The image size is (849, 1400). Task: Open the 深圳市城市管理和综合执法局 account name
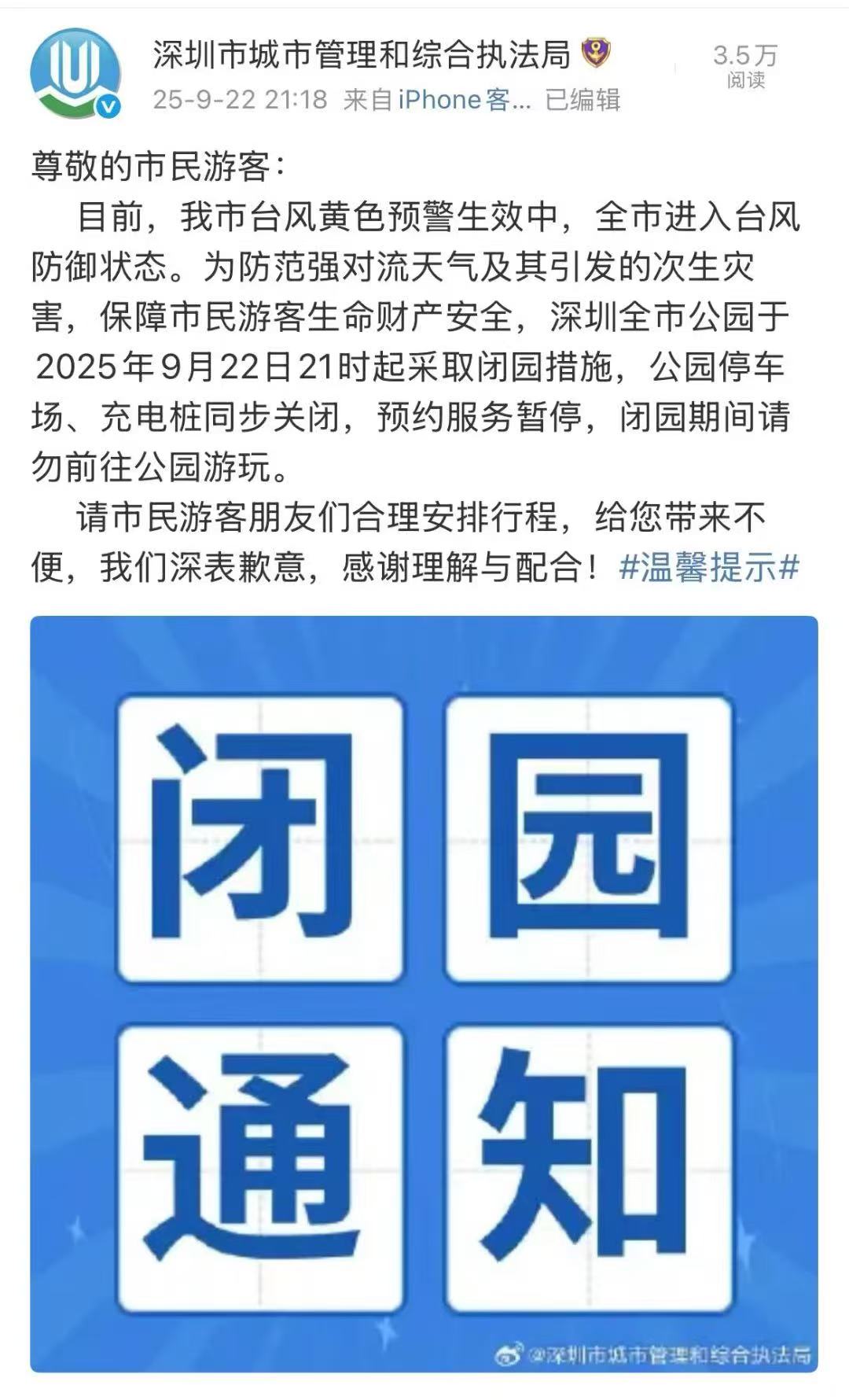click(361, 55)
